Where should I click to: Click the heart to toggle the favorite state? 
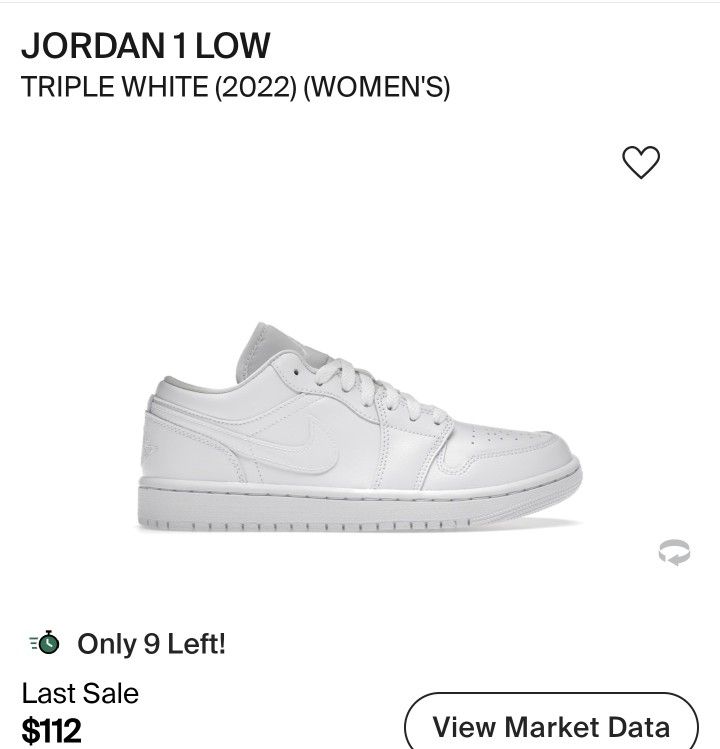643,163
